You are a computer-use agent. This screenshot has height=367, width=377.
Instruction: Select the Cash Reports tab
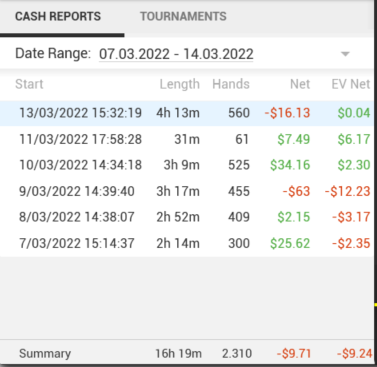[58, 16]
